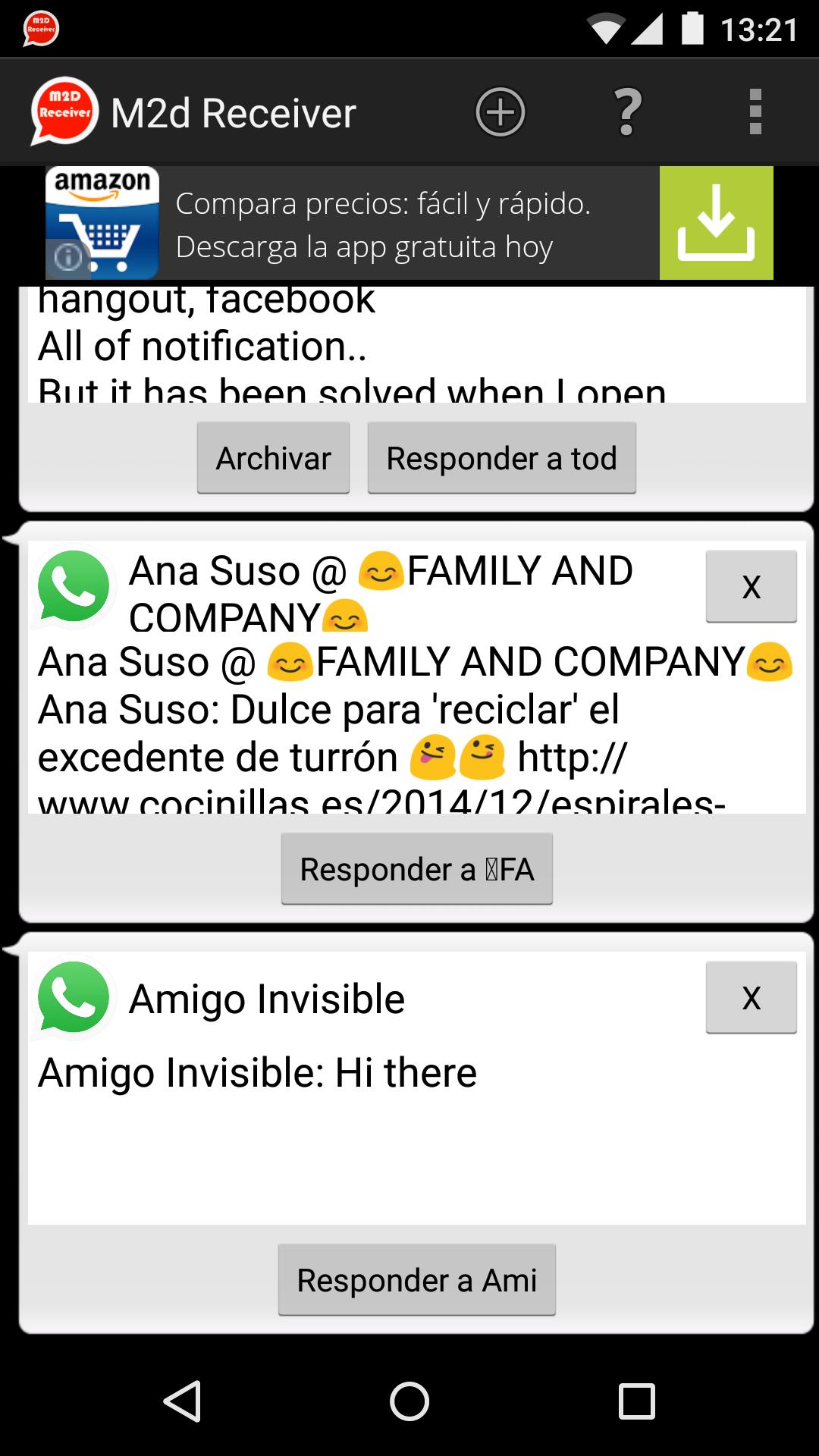Download the Amazon app from the ad
This screenshot has height=1456, width=819.
click(715, 223)
